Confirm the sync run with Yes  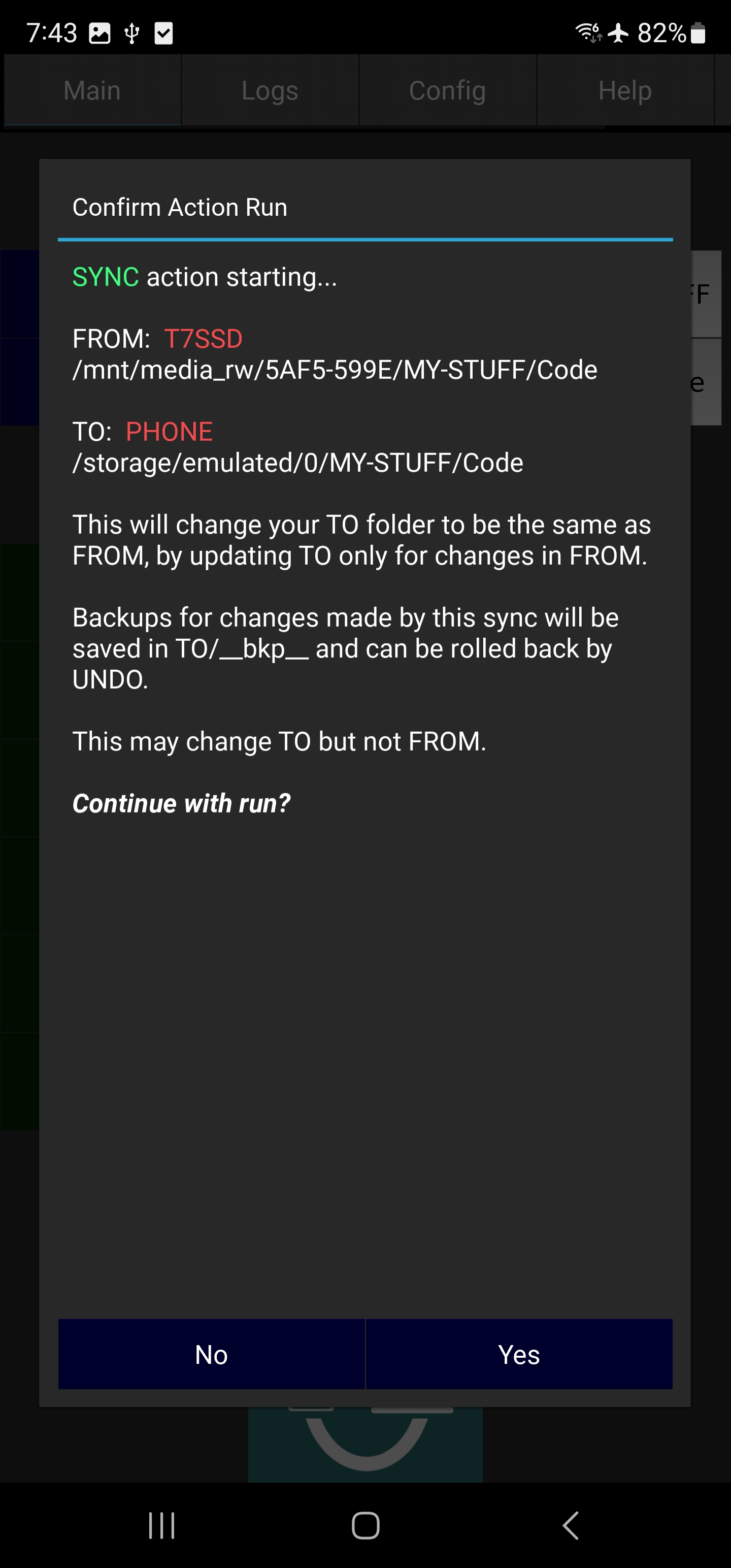pos(519,1354)
